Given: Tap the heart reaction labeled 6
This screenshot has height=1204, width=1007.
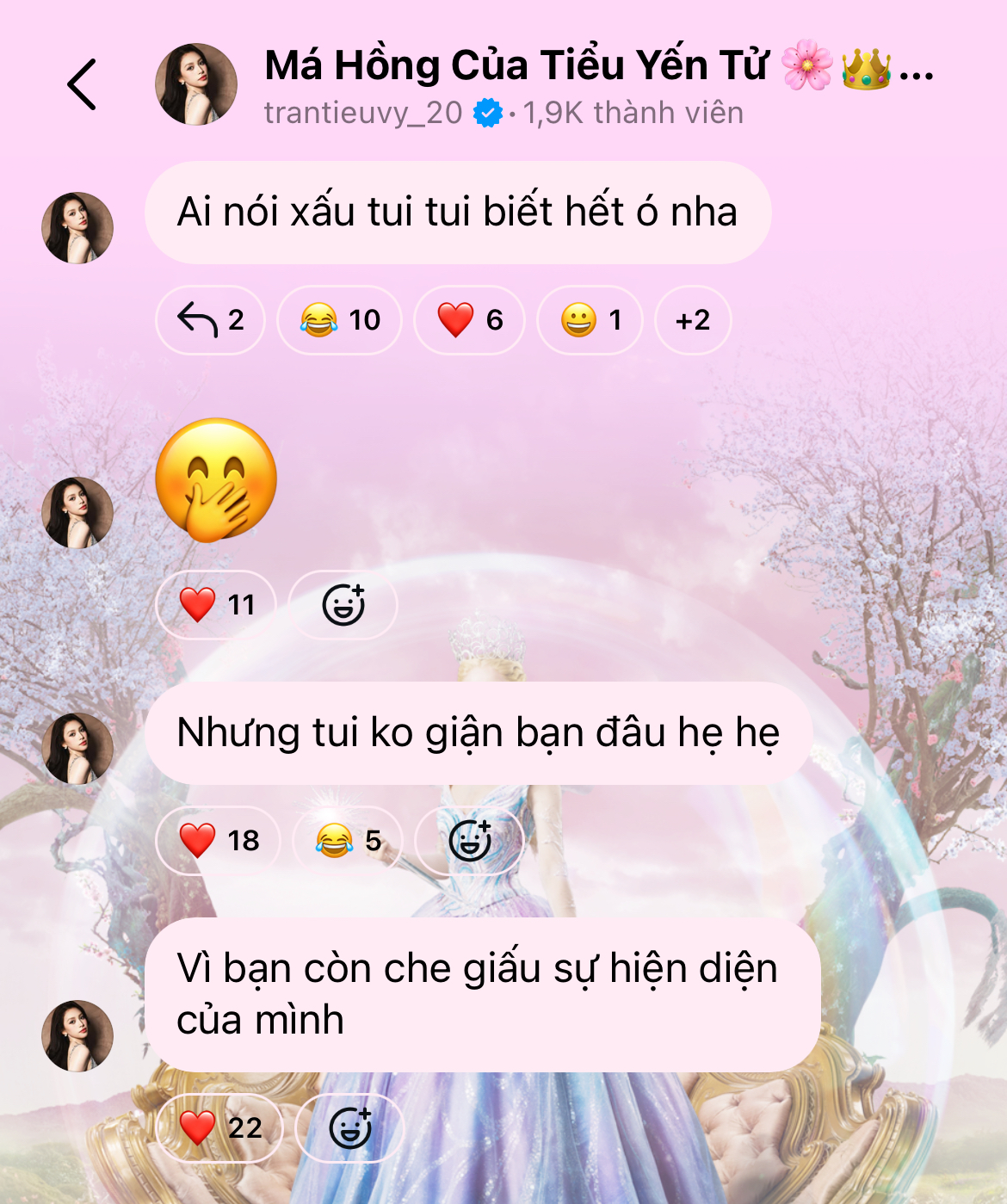Looking at the screenshot, I should pyautogui.click(x=468, y=319).
